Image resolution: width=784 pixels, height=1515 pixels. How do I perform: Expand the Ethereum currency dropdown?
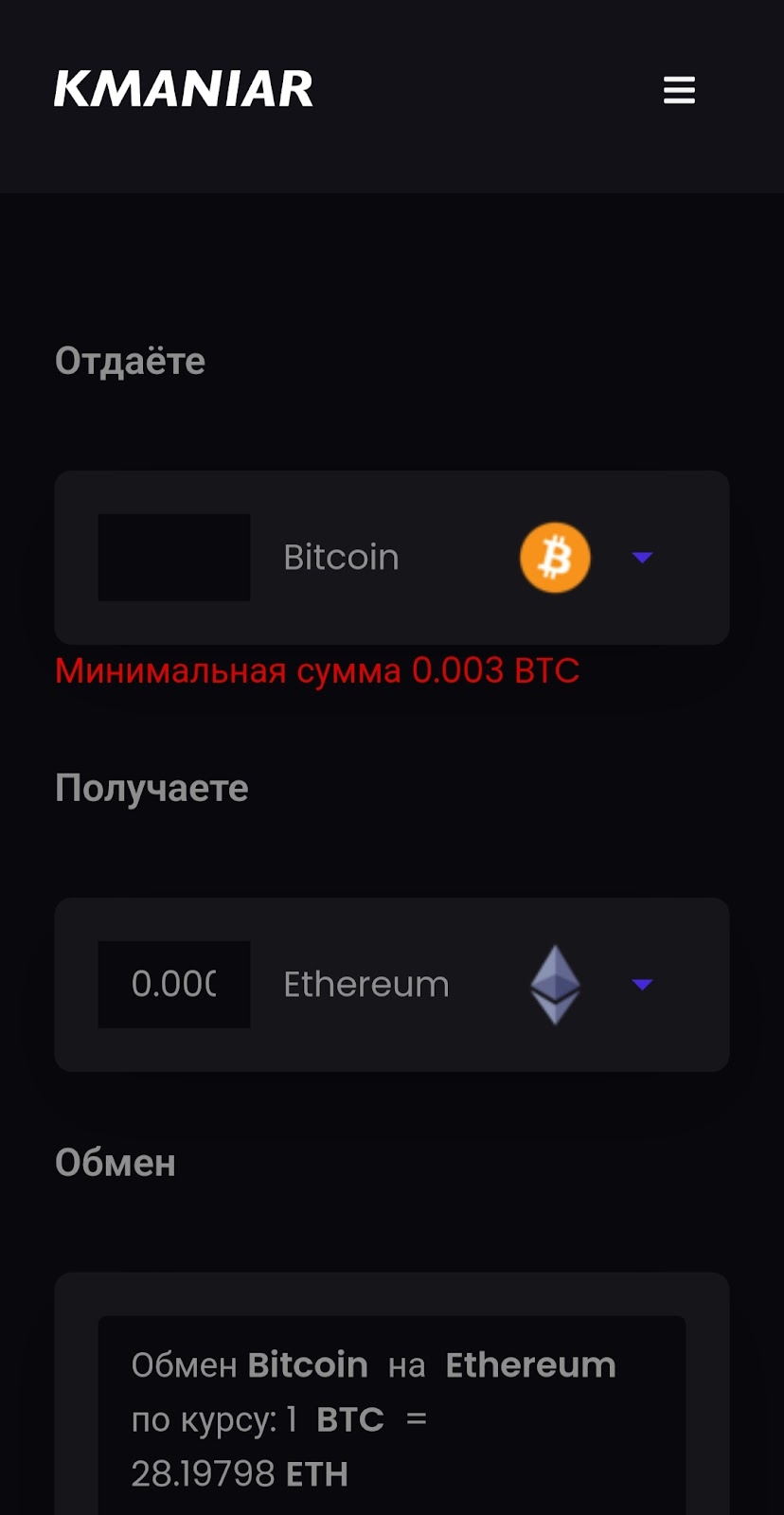[642, 985]
